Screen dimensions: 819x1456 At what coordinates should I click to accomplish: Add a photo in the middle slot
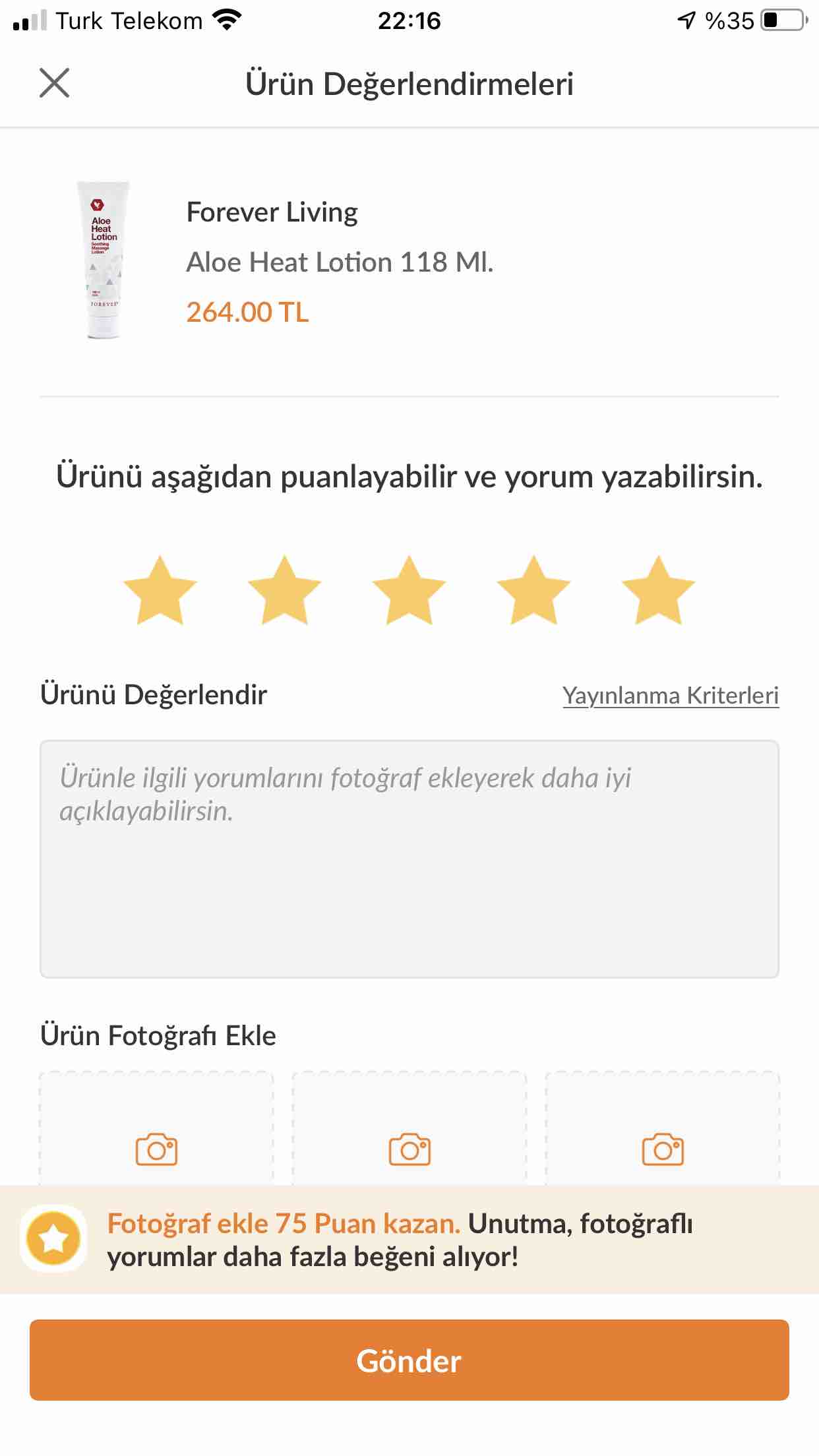click(409, 1129)
